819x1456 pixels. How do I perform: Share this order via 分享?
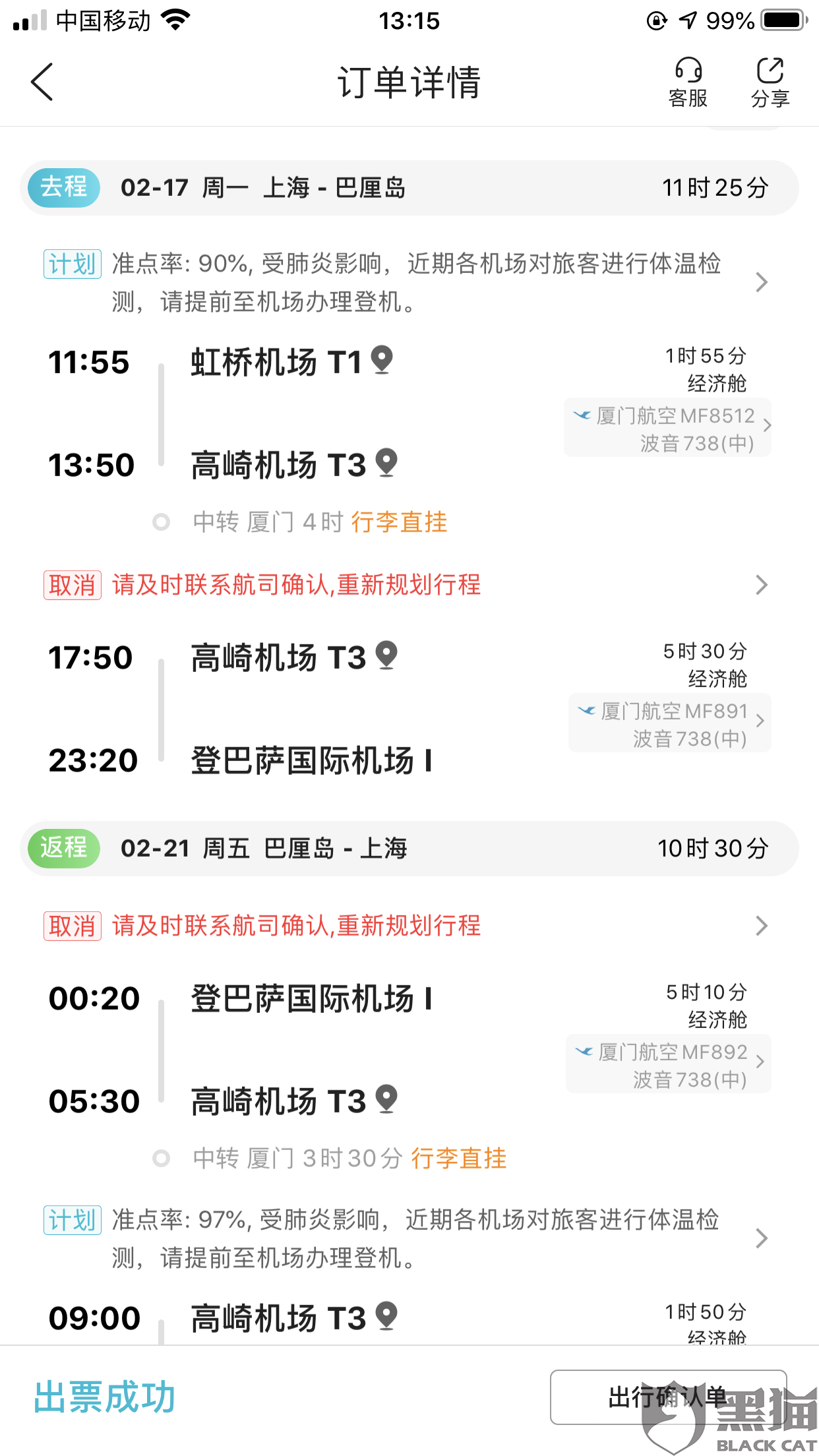[x=770, y=83]
